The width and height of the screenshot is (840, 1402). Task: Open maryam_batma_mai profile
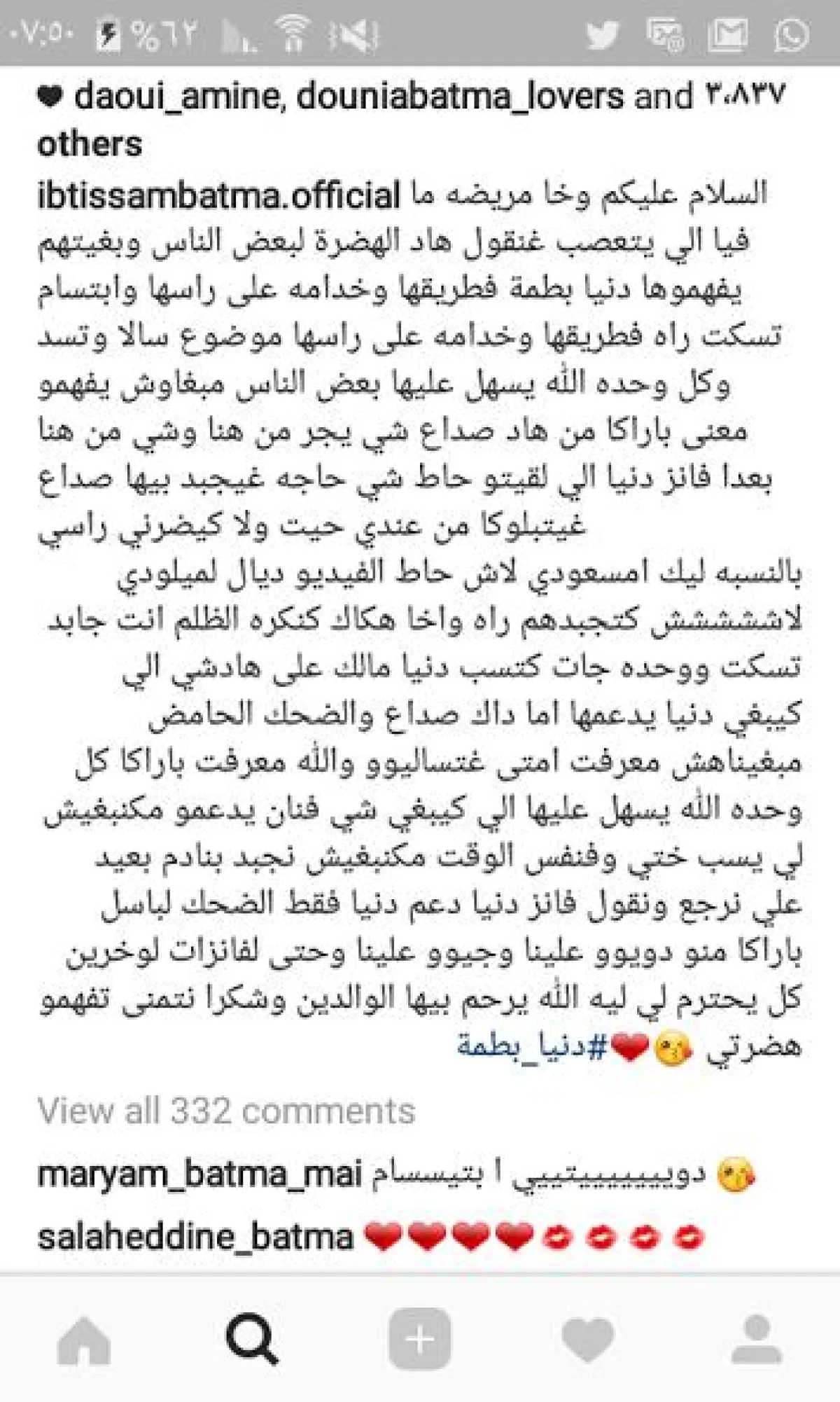click(199, 1174)
